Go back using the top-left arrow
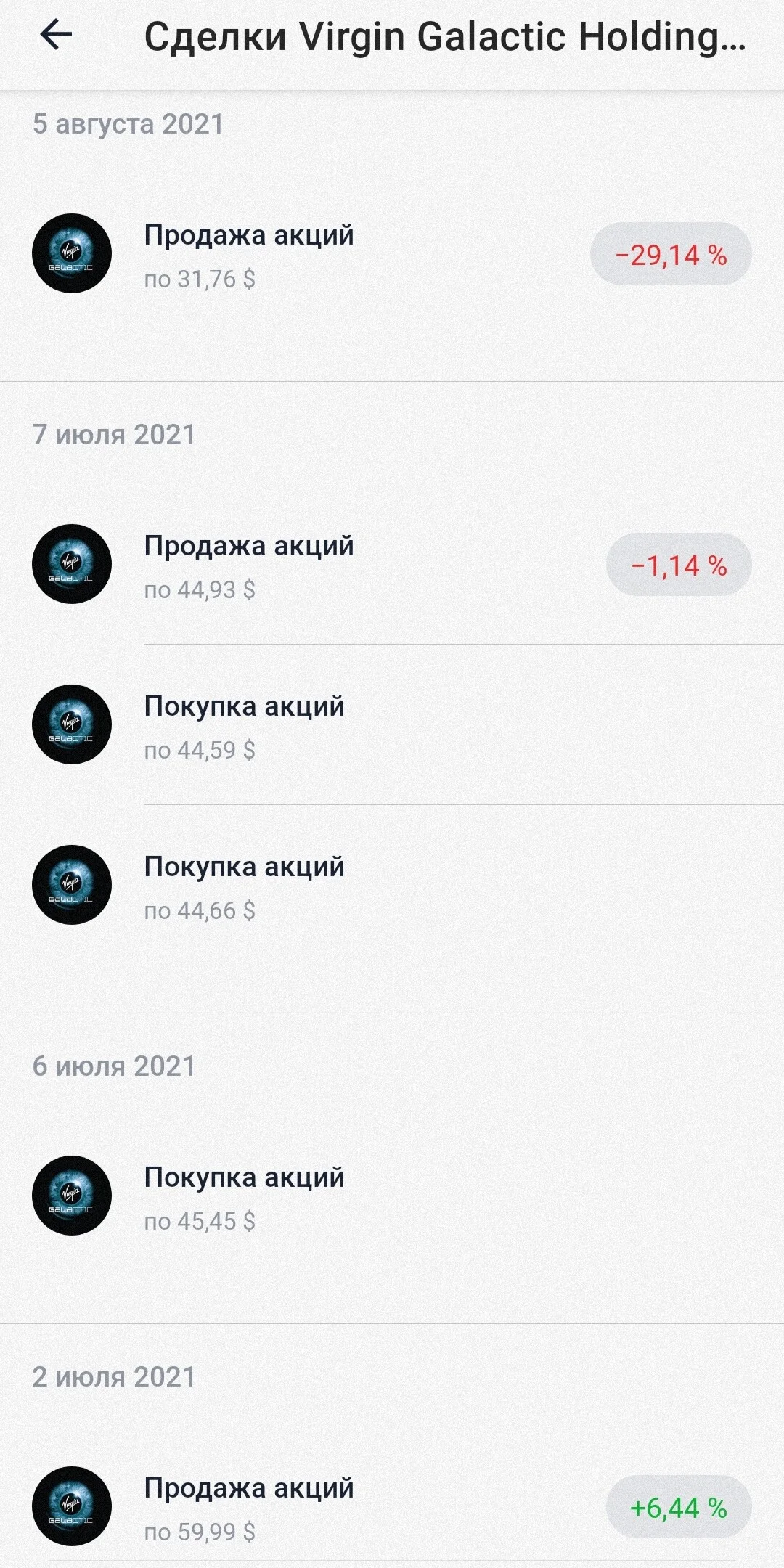Image resolution: width=784 pixels, height=1568 pixels. 56,34
